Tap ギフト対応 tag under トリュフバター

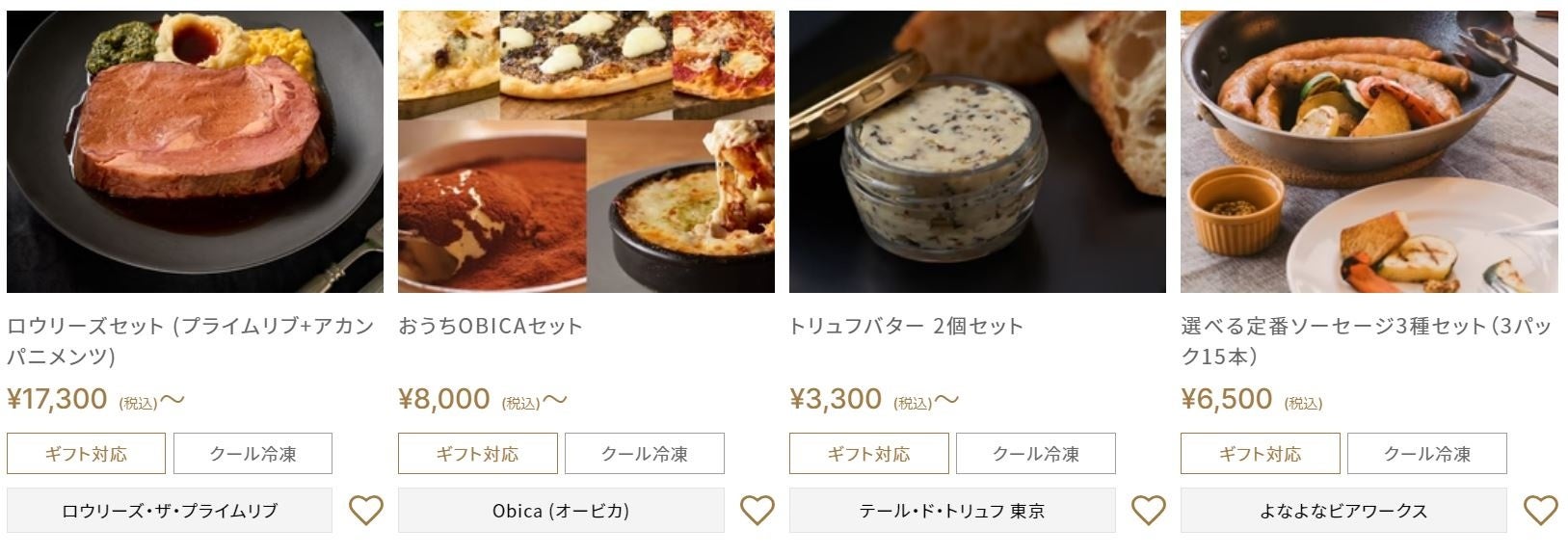(868, 454)
